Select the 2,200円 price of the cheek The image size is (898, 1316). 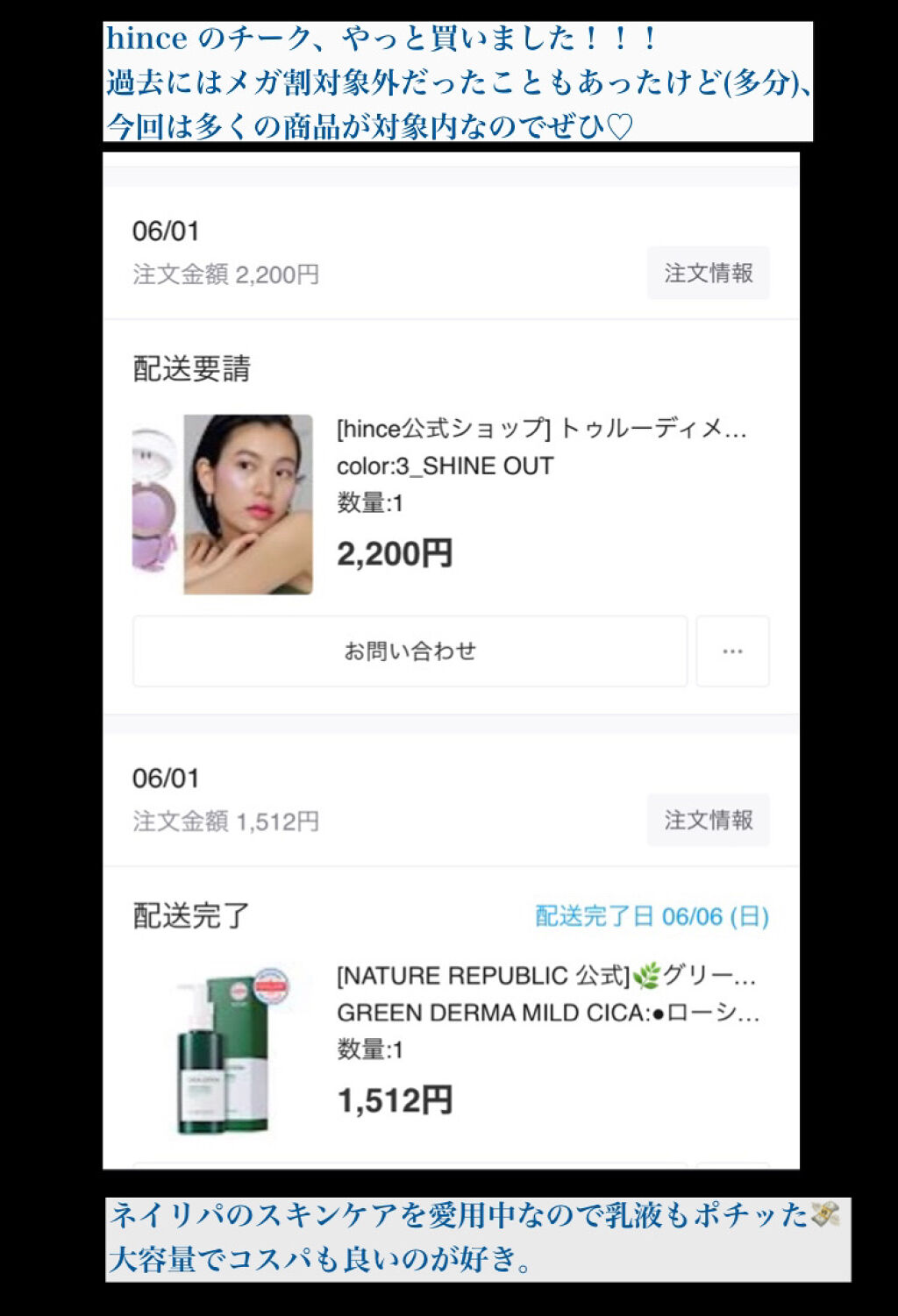point(394,551)
